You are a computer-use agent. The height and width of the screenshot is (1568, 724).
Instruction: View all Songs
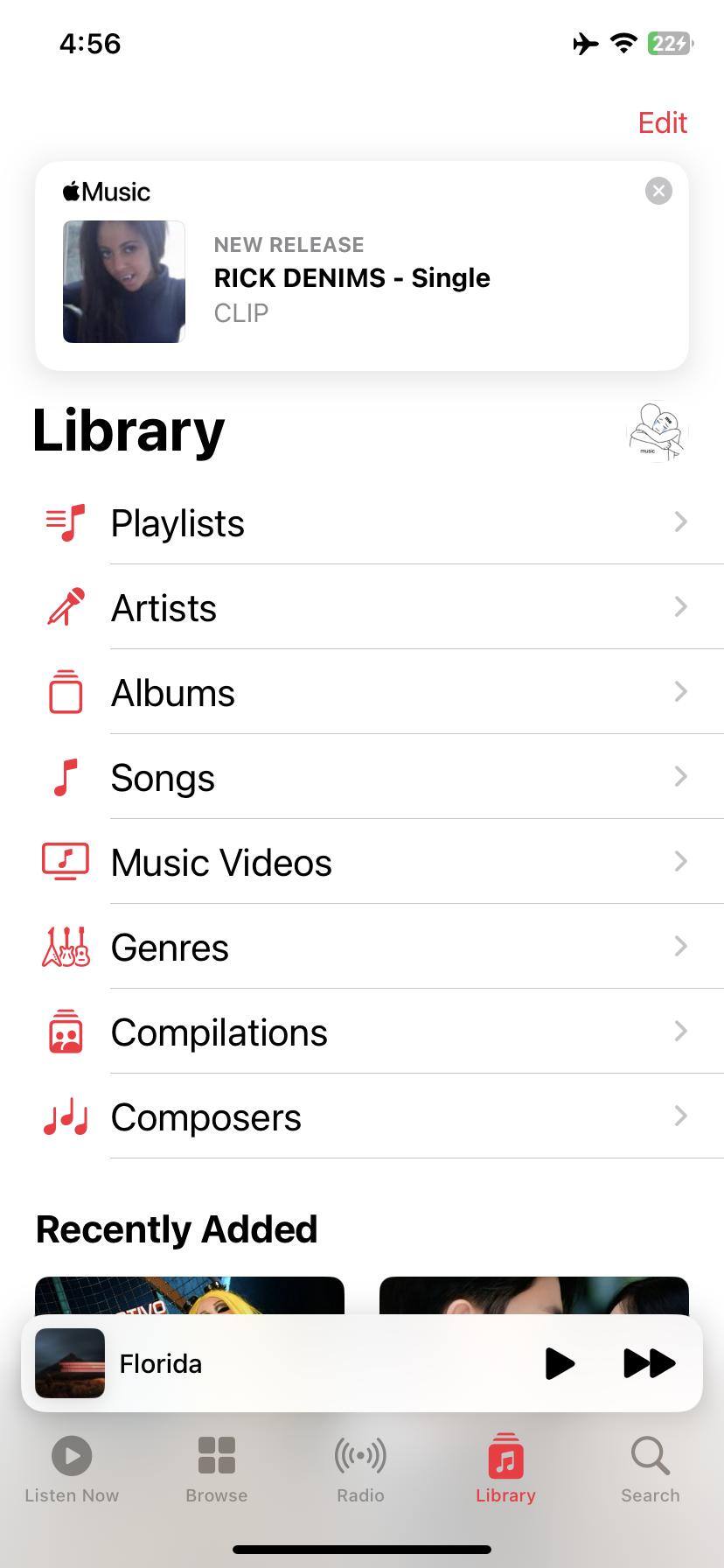pos(362,777)
